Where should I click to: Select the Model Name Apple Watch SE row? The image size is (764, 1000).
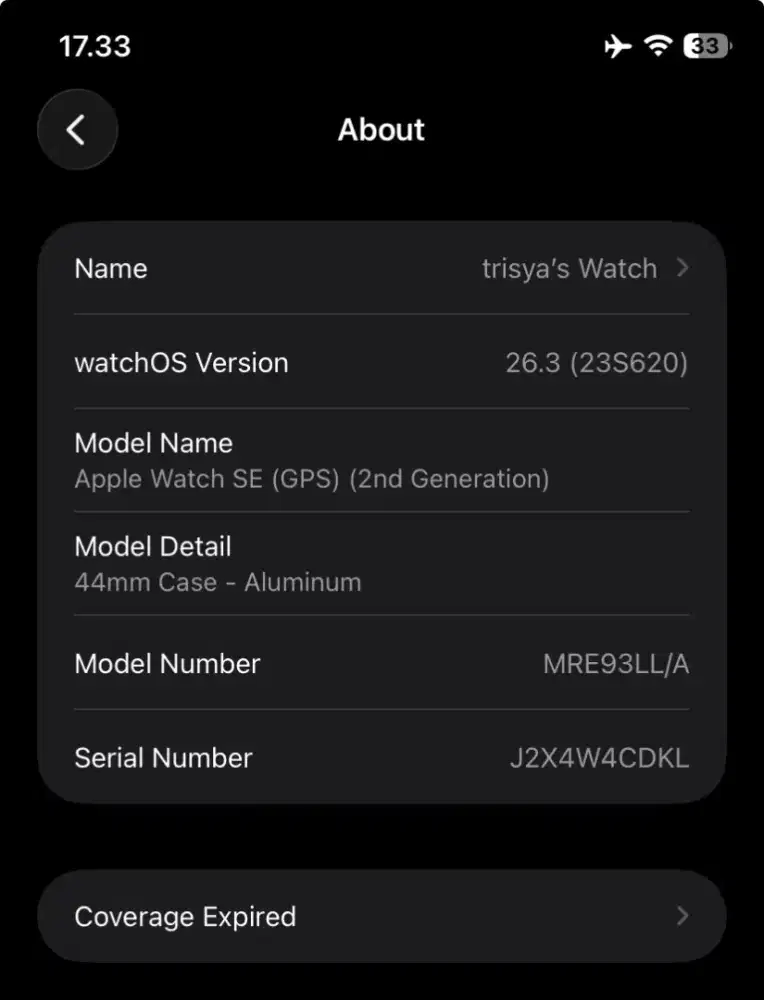[x=380, y=460]
